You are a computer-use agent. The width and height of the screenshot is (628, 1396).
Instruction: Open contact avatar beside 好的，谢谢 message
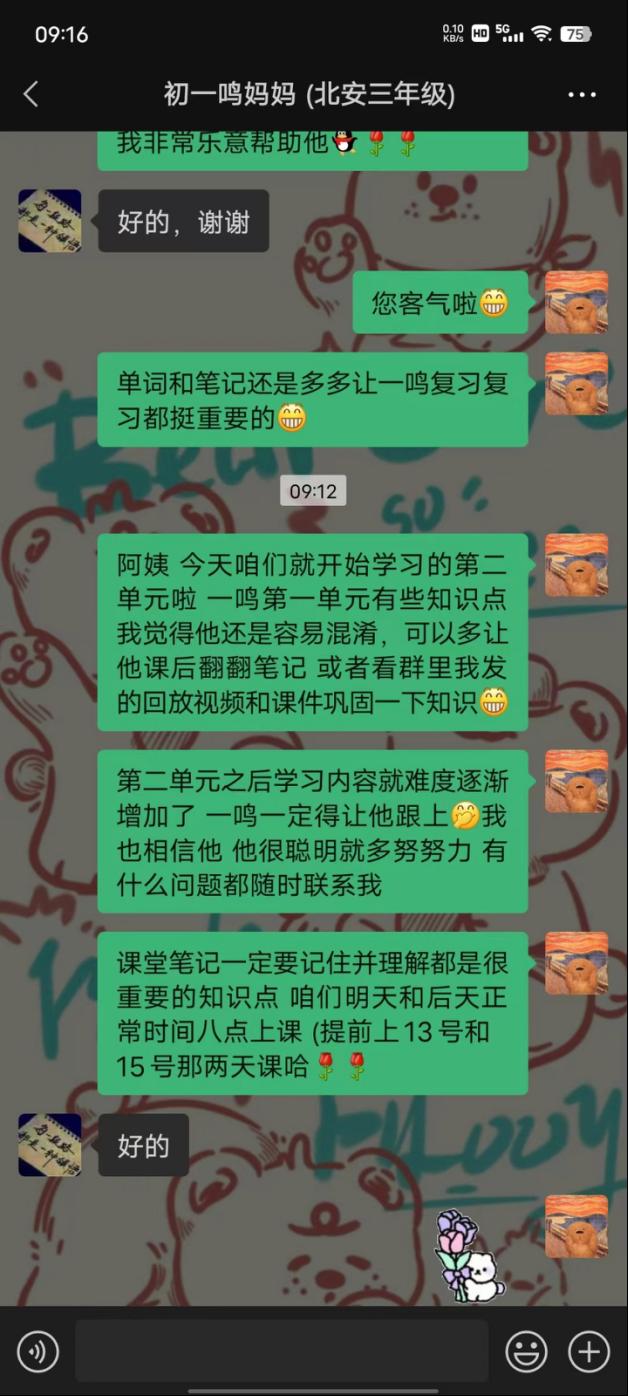[x=50, y=221]
